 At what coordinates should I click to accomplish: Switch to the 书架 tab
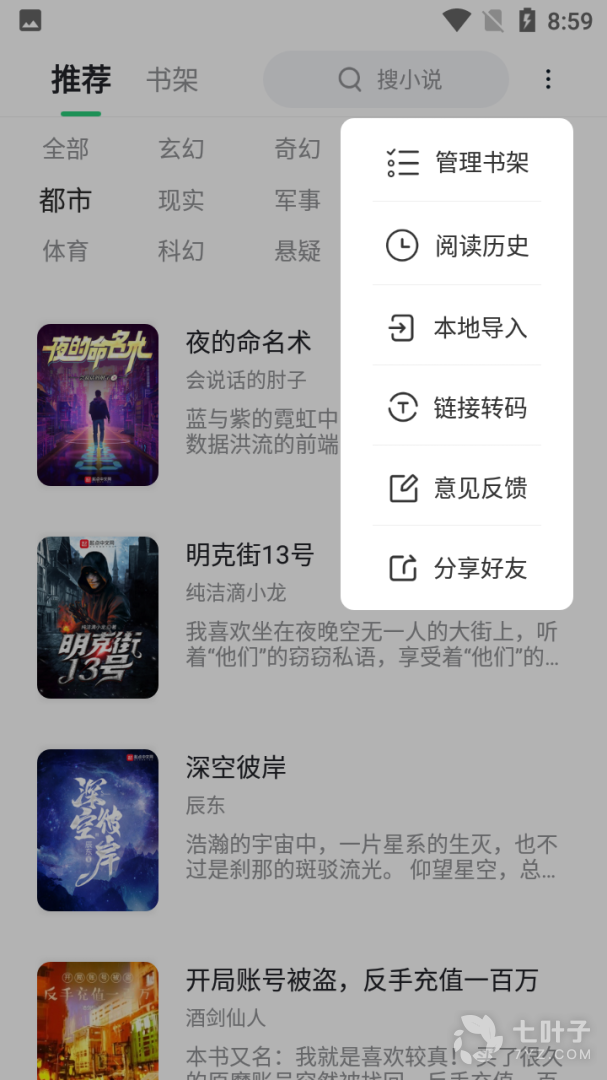pyautogui.click(x=172, y=80)
